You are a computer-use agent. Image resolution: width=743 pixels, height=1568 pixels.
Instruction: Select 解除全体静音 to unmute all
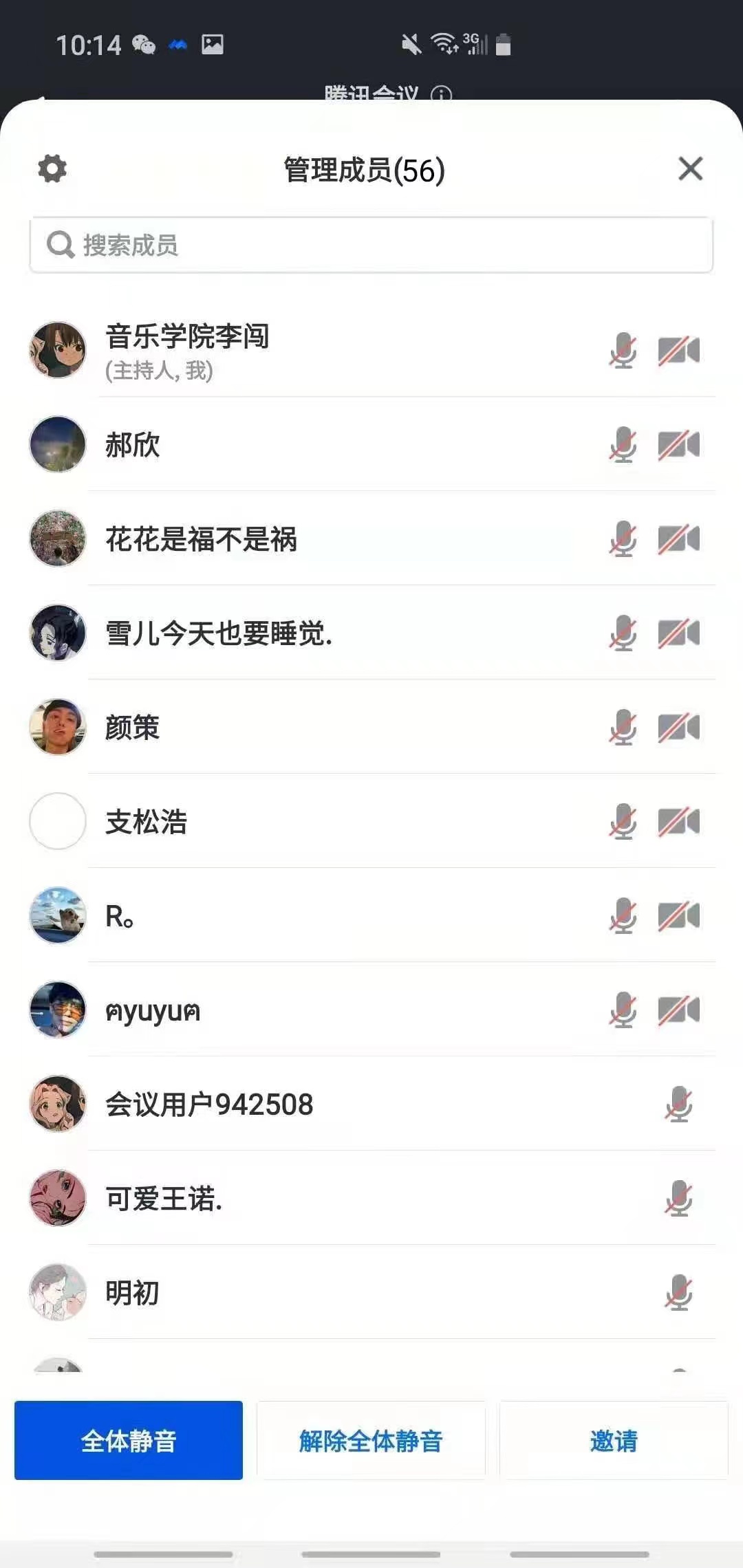point(371,1440)
